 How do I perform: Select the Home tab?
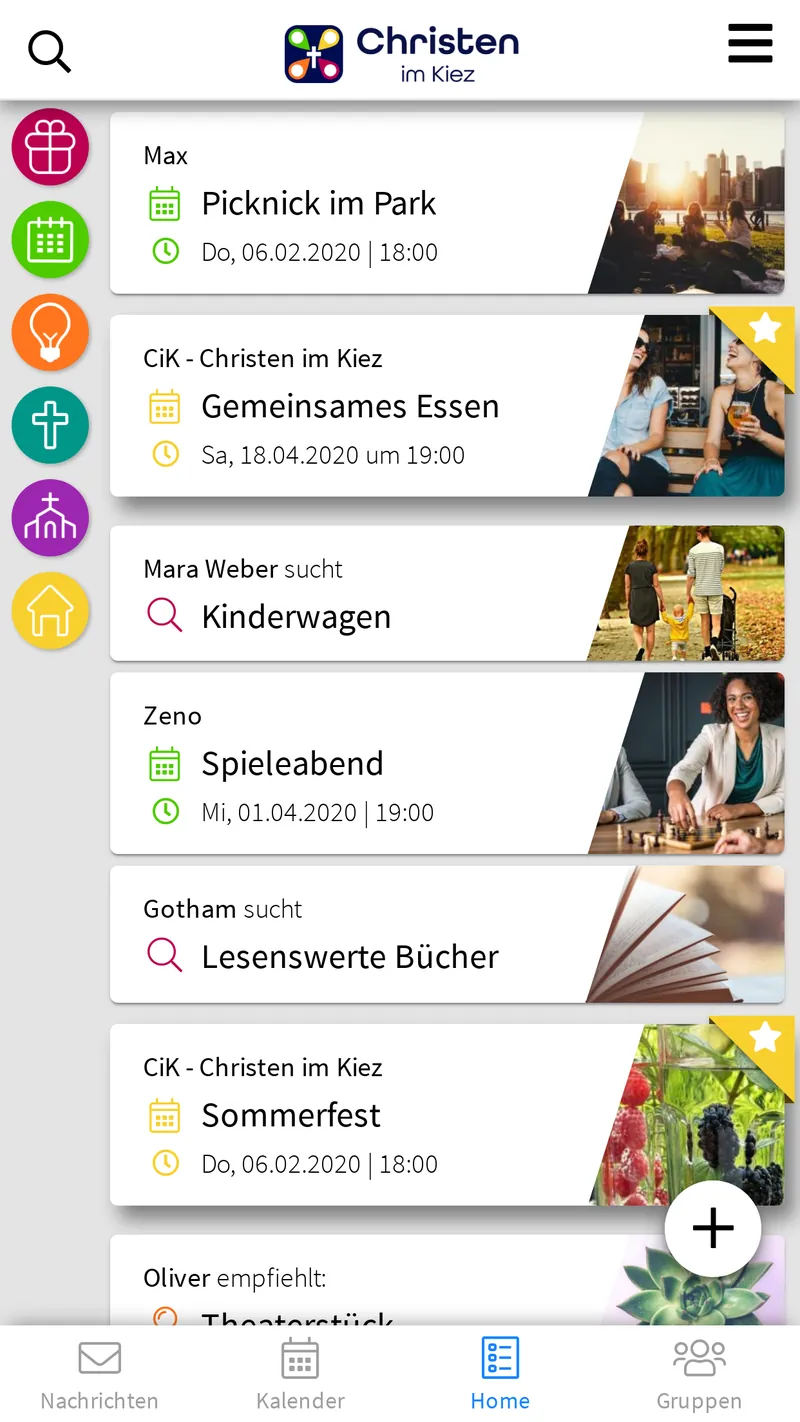click(499, 1370)
